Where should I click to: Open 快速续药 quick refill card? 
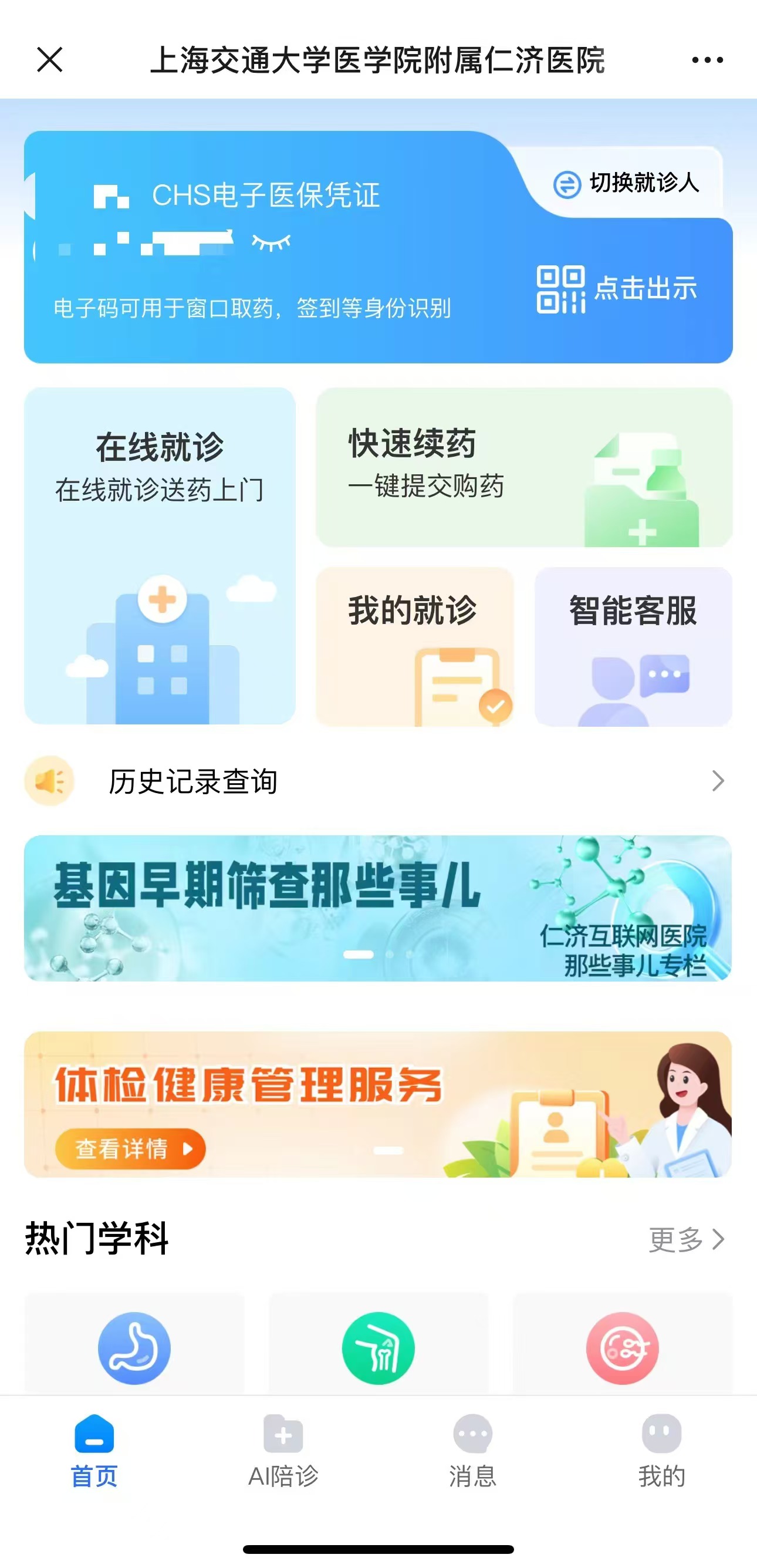click(x=523, y=467)
